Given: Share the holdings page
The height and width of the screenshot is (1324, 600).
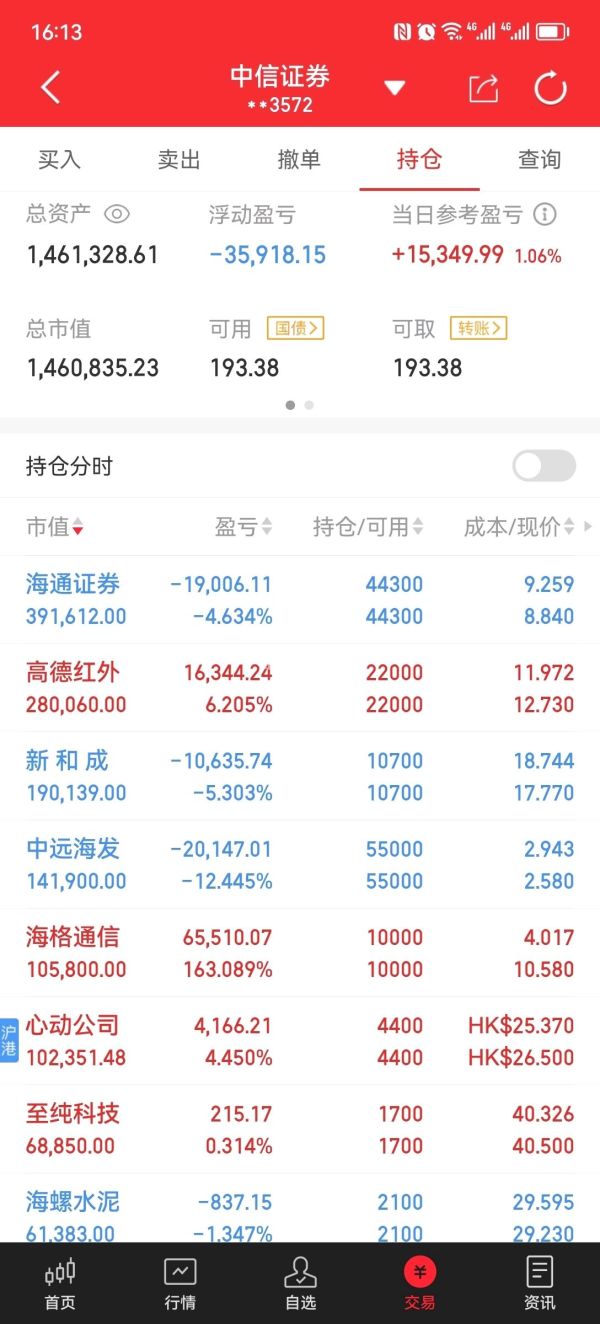Looking at the screenshot, I should [483, 88].
